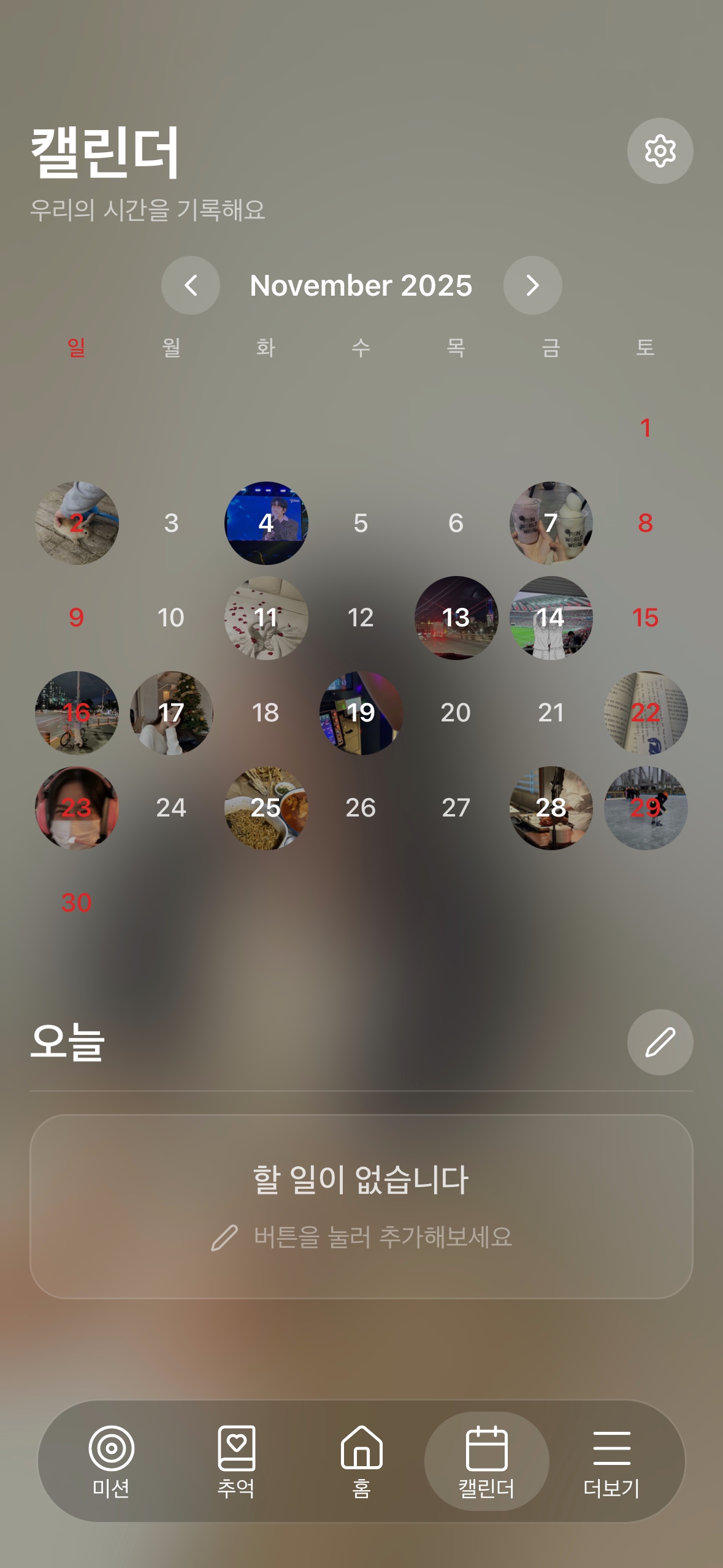Select November 17 with Christmas tree photo
This screenshot has width=723, height=1568.
coord(171,713)
